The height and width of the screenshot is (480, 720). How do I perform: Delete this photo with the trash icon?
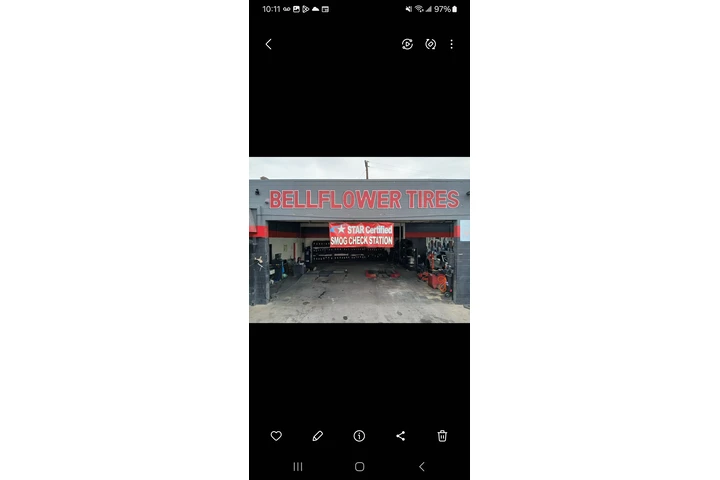[x=442, y=436]
